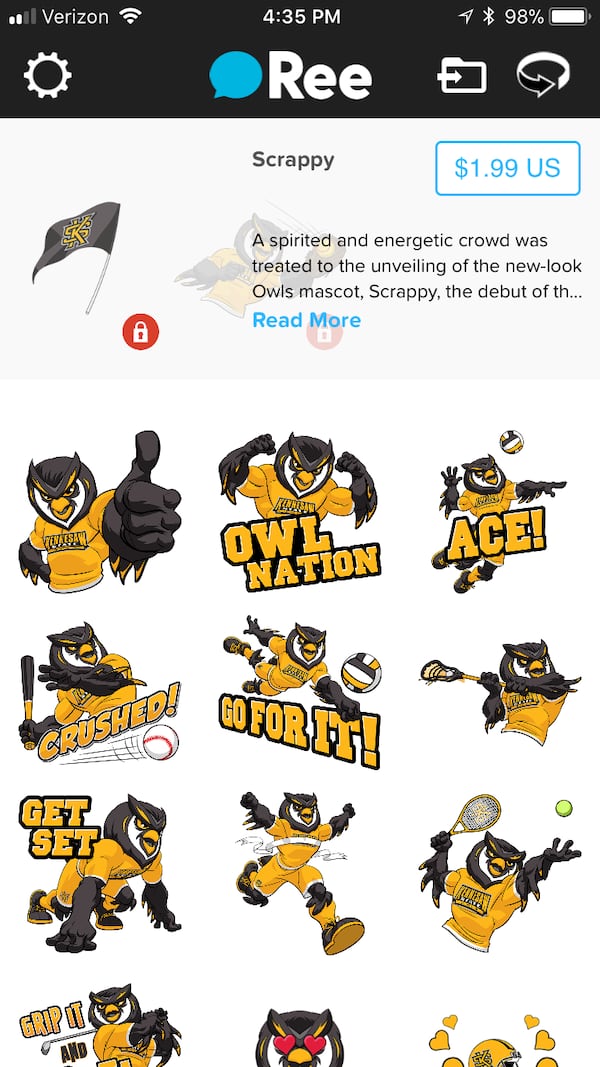Choose the lacrosse owl sticker

[x=498, y=695]
